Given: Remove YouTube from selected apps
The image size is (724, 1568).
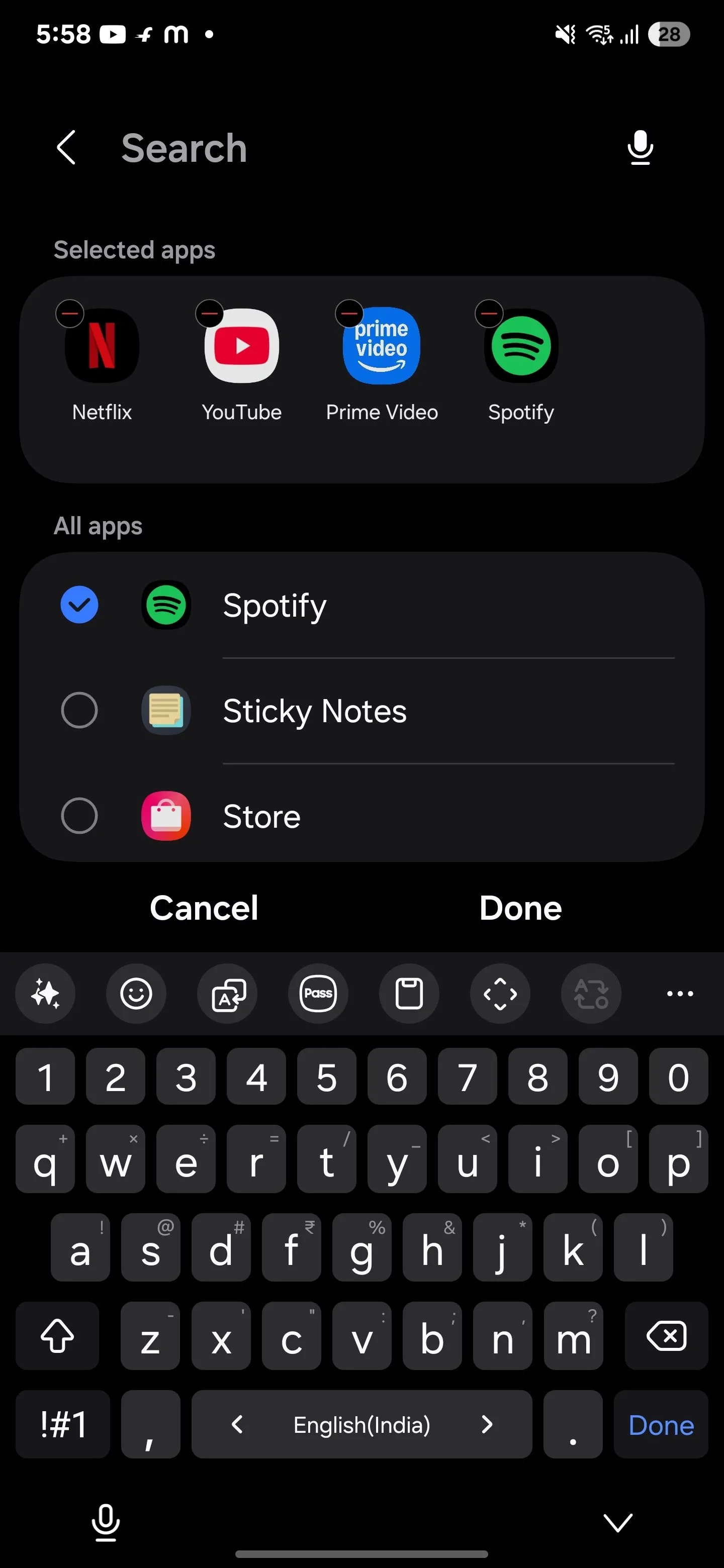Looking at the screenshot, I should [x=210, y=314].
